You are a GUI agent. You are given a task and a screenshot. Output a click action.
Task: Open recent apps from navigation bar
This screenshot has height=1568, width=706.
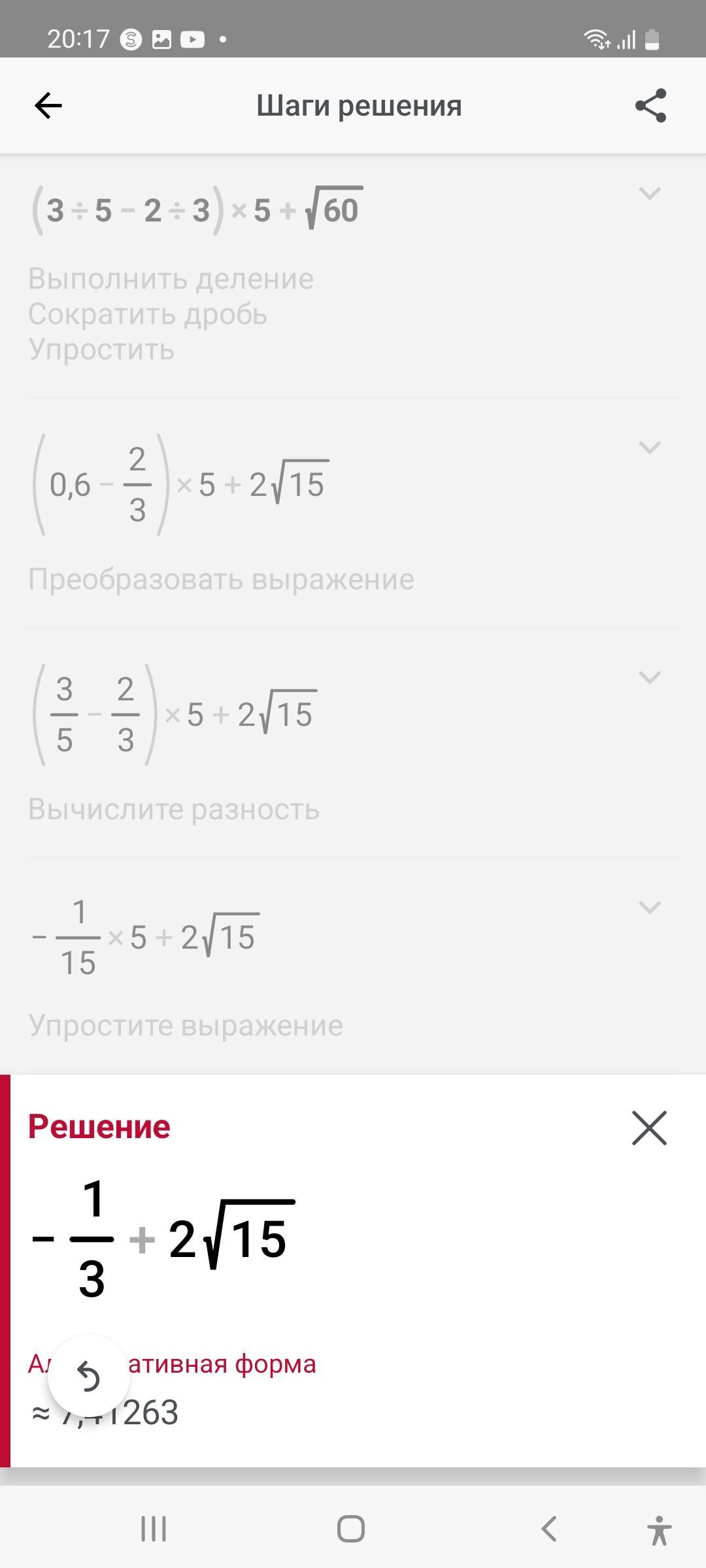[154, 1529]
